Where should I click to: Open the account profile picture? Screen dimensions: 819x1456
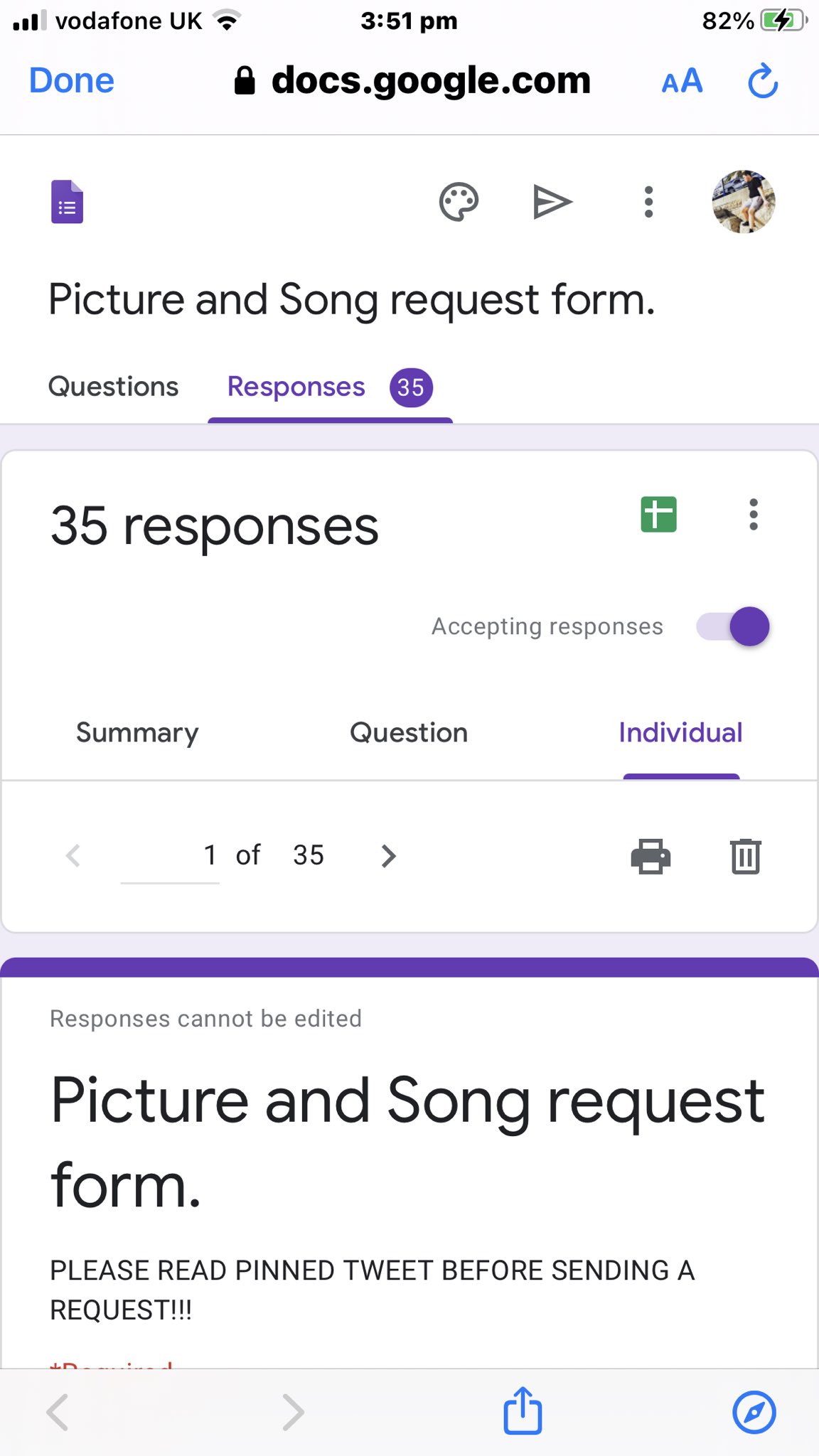click(743, 202)
